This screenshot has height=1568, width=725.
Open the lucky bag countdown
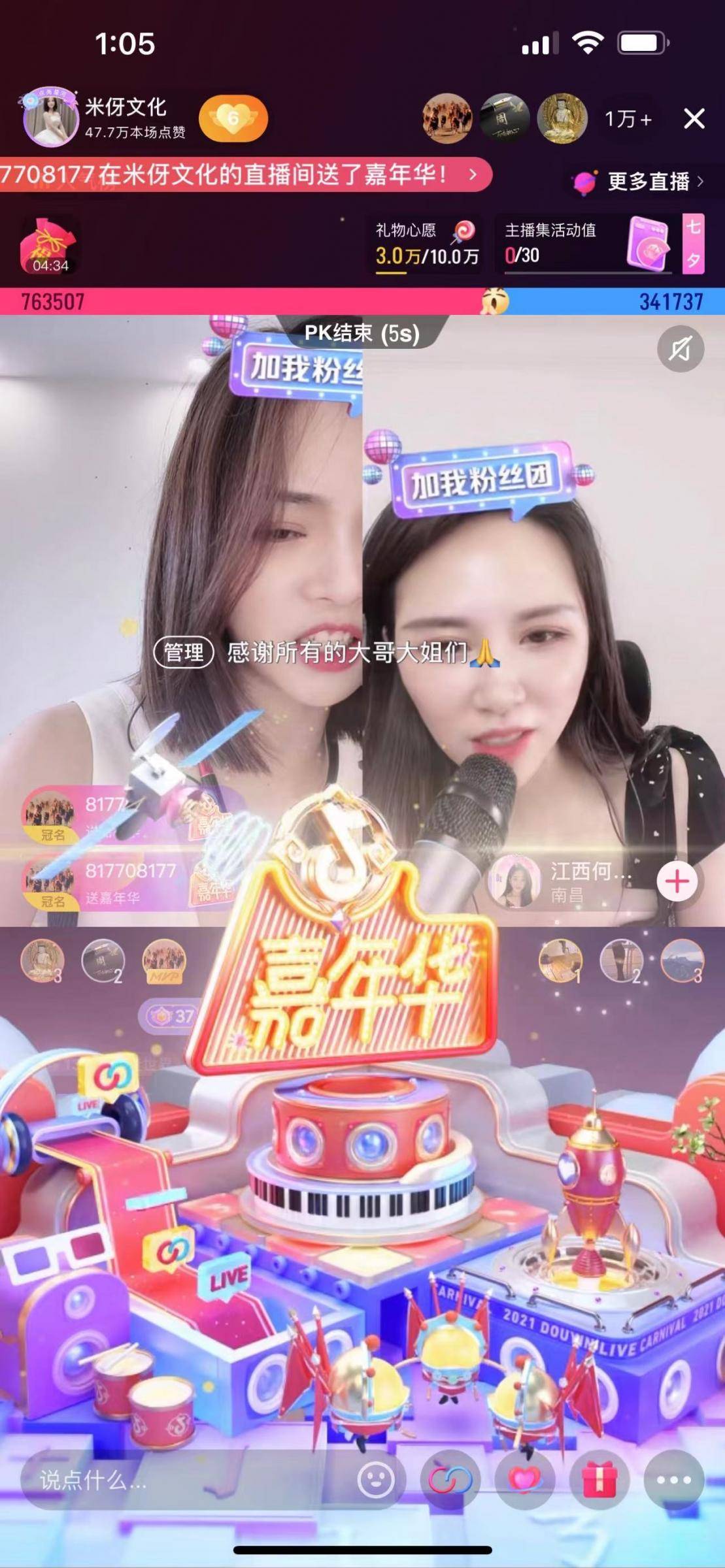tap(50, 246)
